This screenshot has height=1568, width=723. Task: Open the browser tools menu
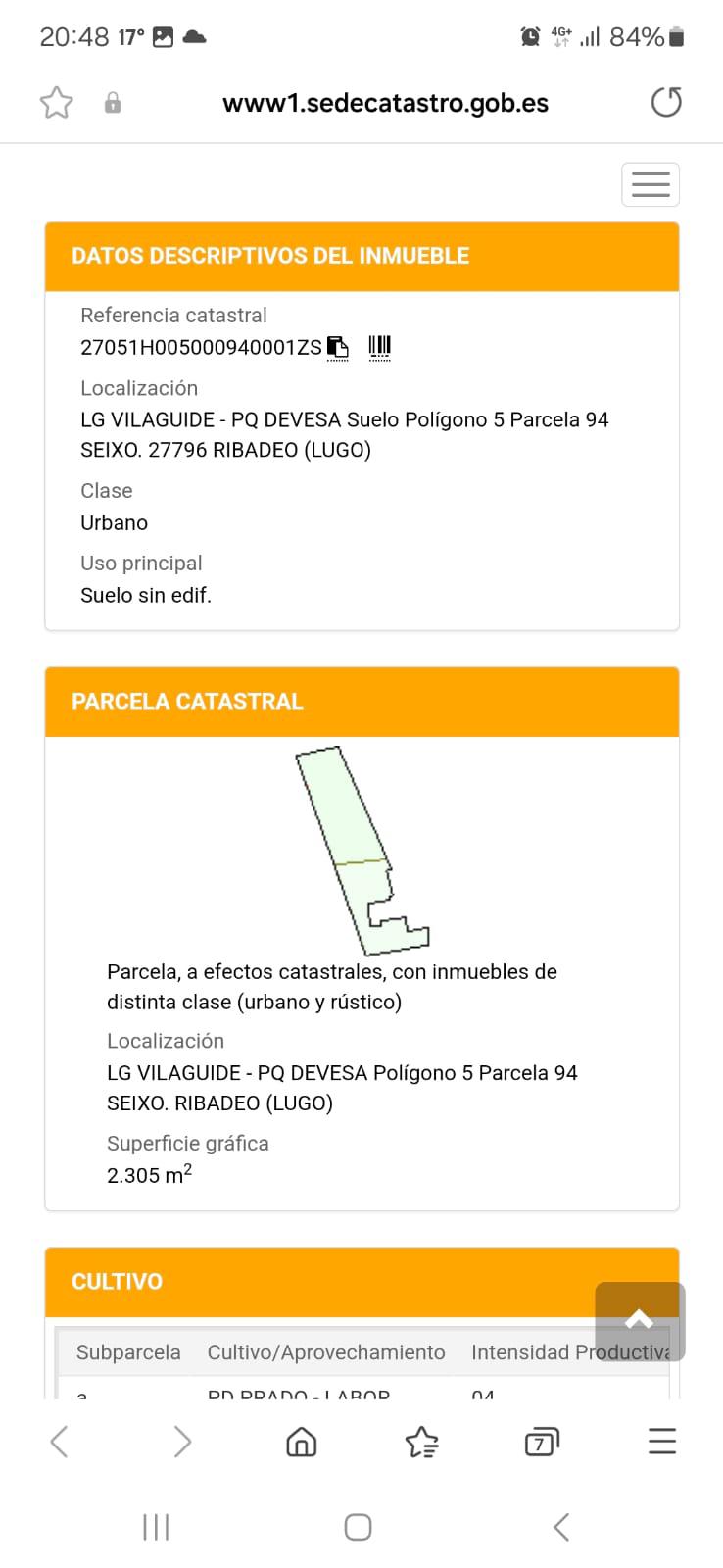coord(662,1442)
